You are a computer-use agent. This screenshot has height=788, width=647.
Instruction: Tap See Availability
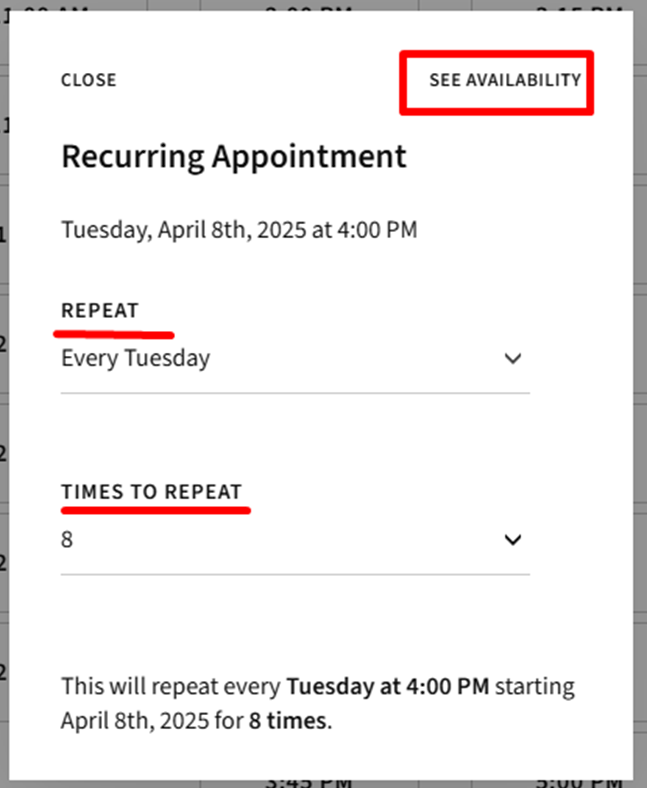(x=504, y=80)
